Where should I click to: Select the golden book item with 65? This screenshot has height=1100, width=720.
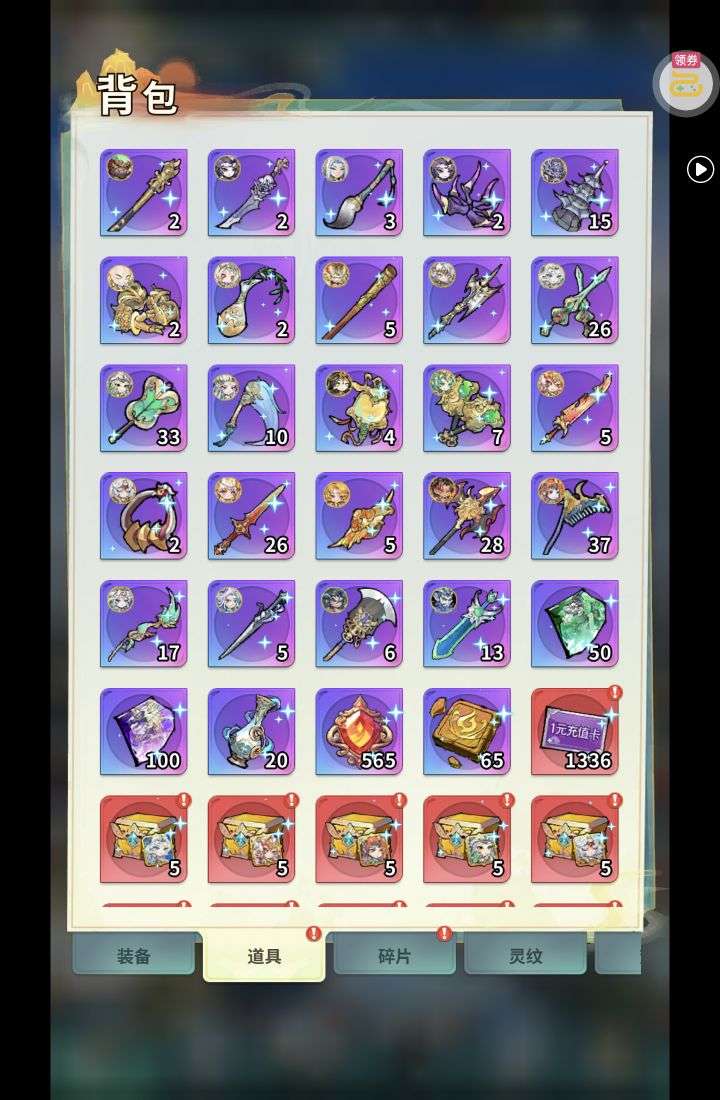click(x=466, y=731)
